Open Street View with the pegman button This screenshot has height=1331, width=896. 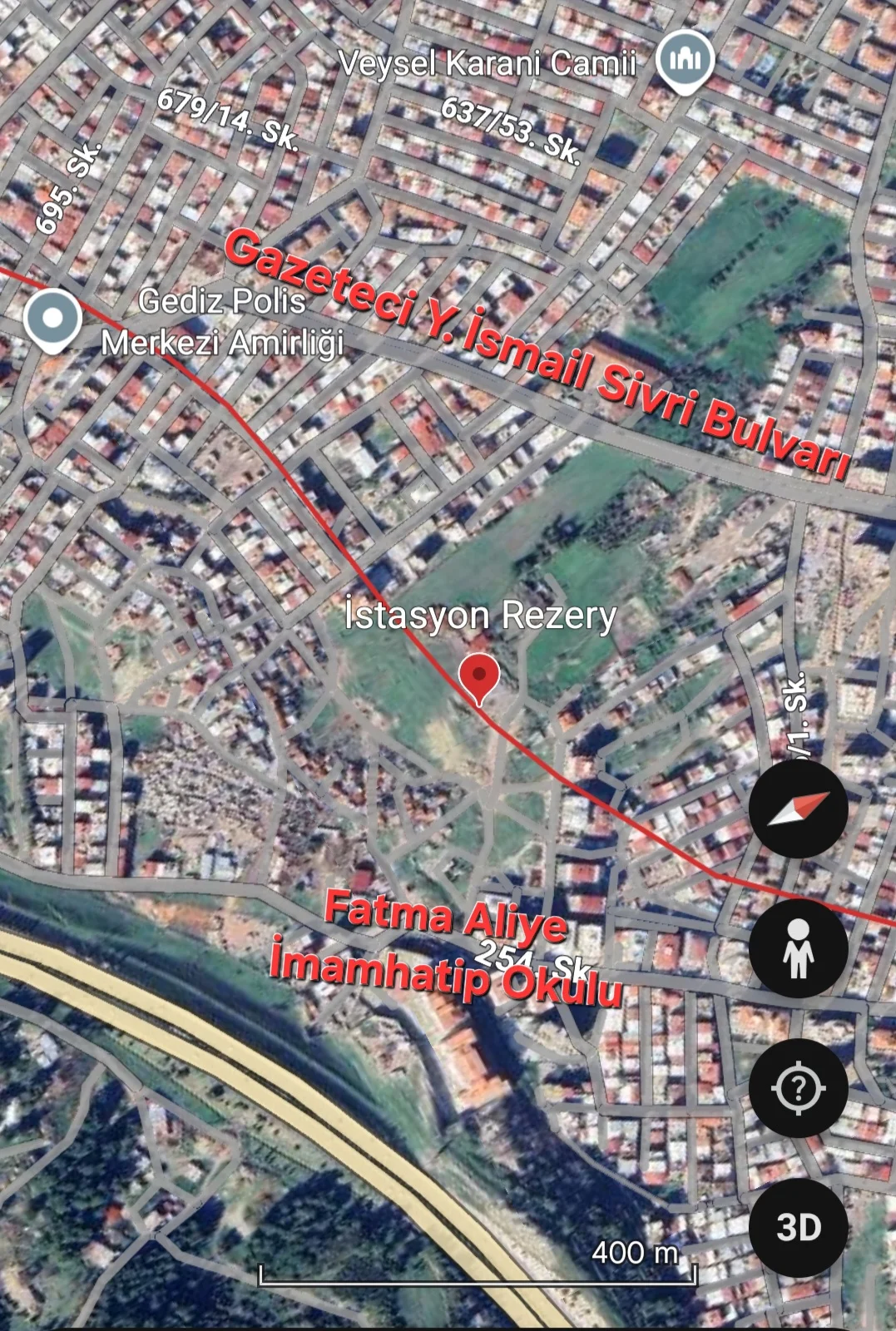[x=798, y=948]
